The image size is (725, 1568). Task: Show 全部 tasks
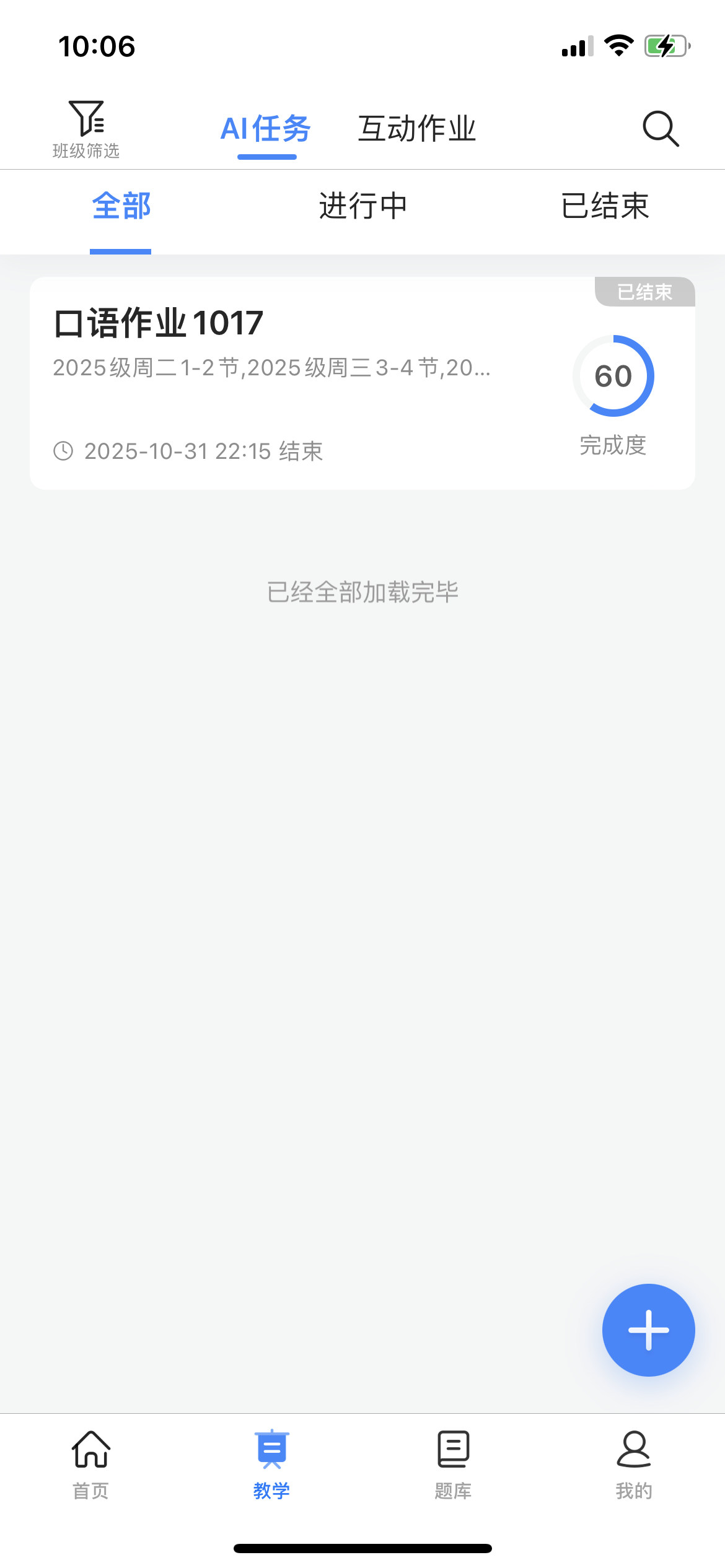[121, 206]
